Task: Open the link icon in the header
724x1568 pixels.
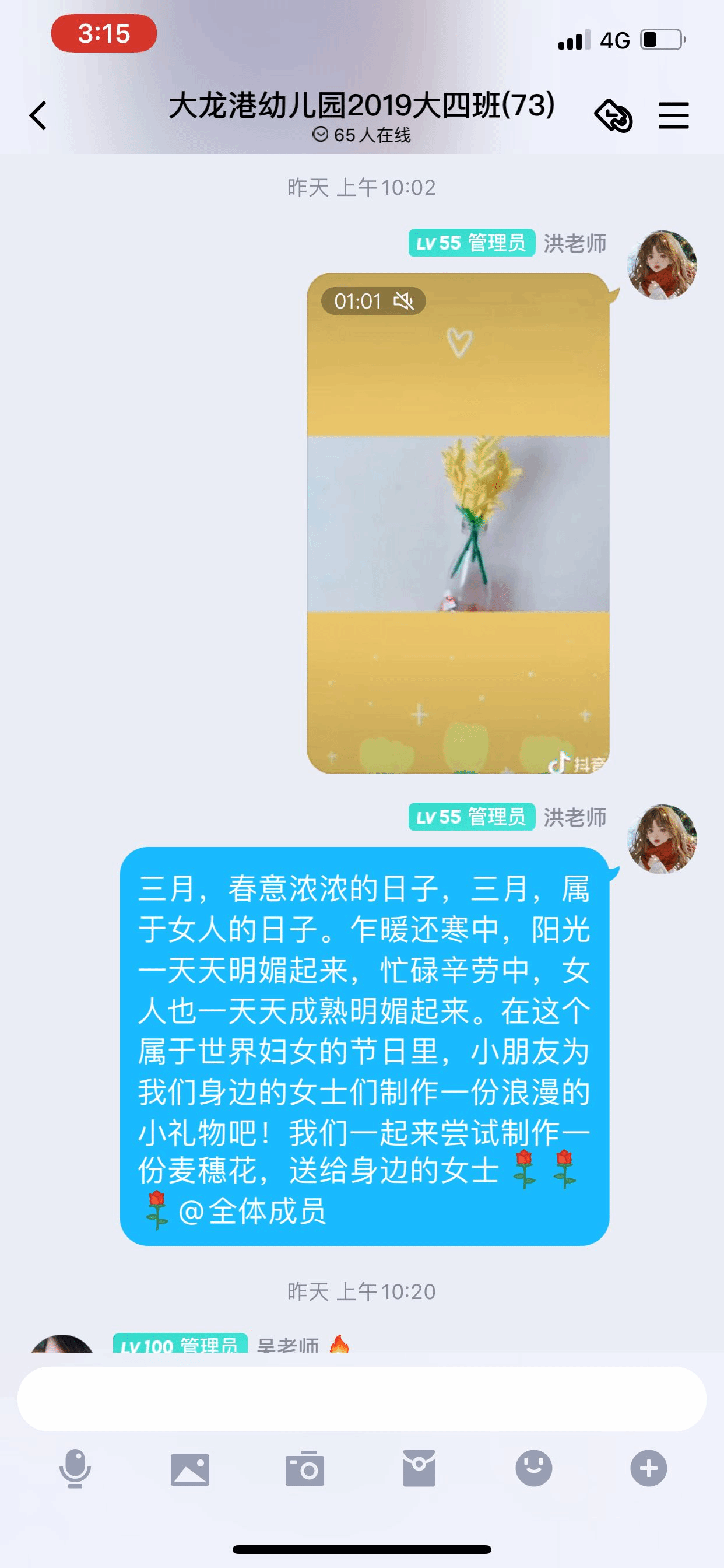Action: tap(613, 116)
